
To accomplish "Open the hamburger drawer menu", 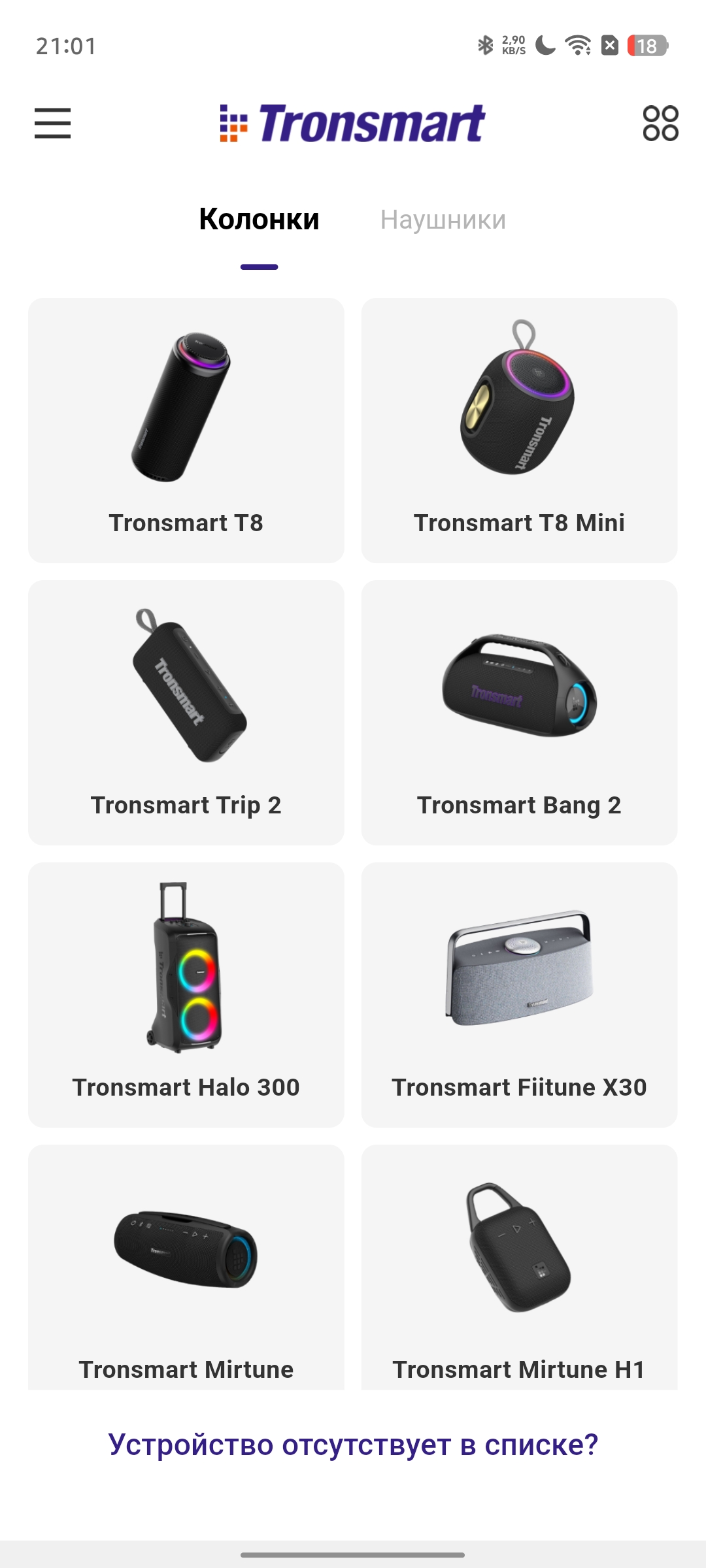I will 52,123.
